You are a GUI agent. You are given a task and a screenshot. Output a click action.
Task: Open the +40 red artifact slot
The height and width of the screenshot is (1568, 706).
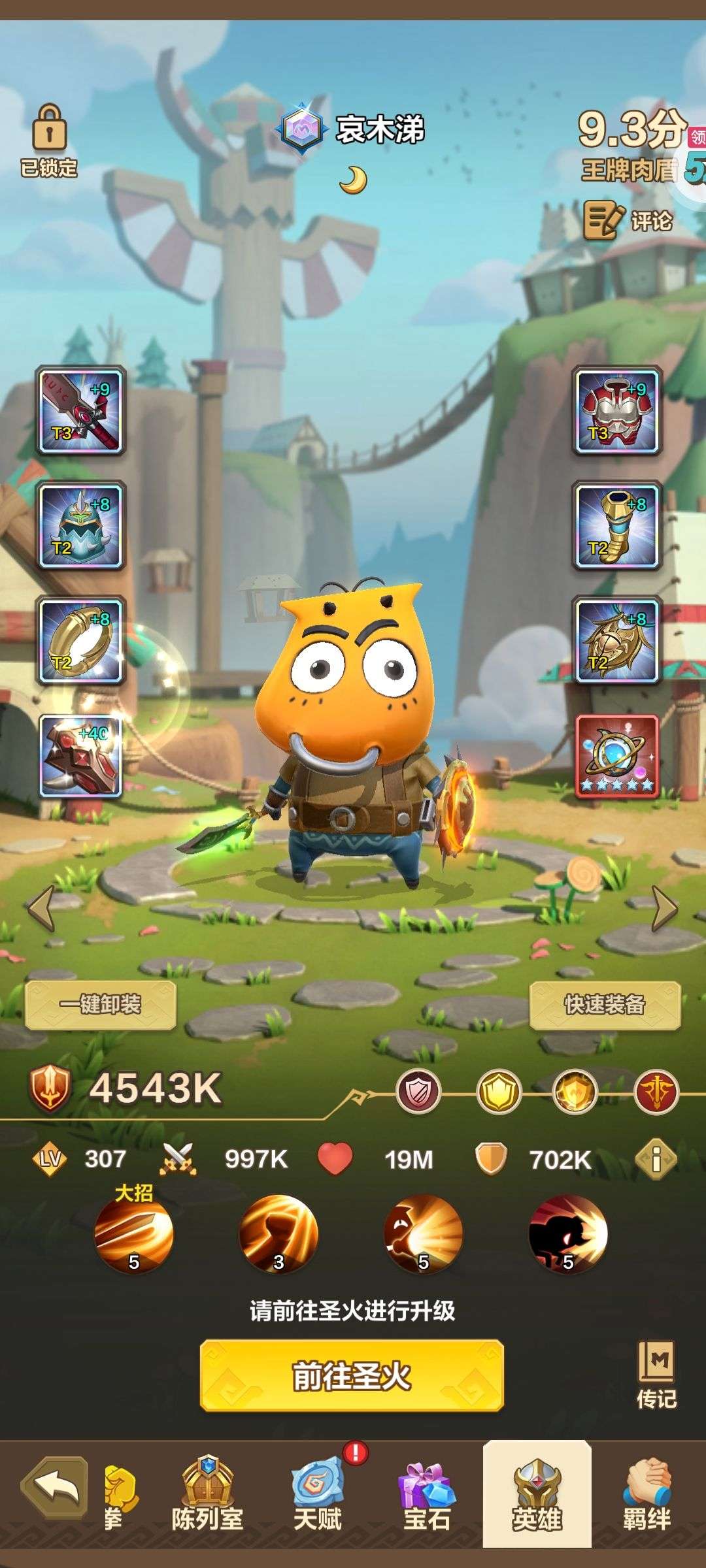coord(81,757)
